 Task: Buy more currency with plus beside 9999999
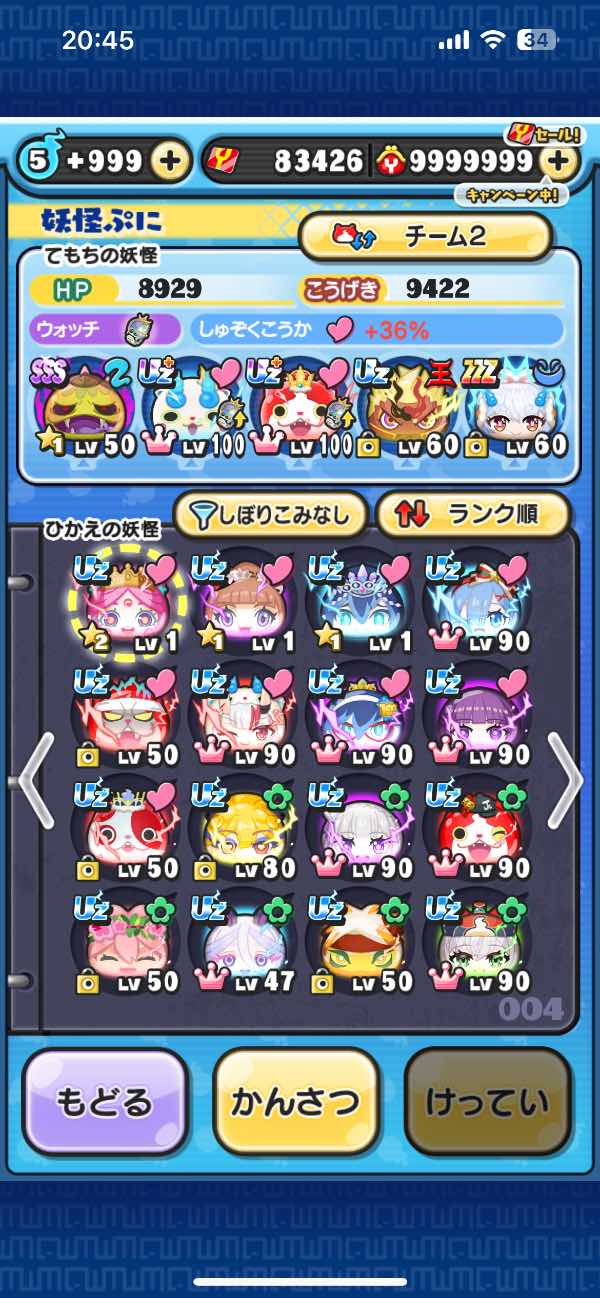560,161
